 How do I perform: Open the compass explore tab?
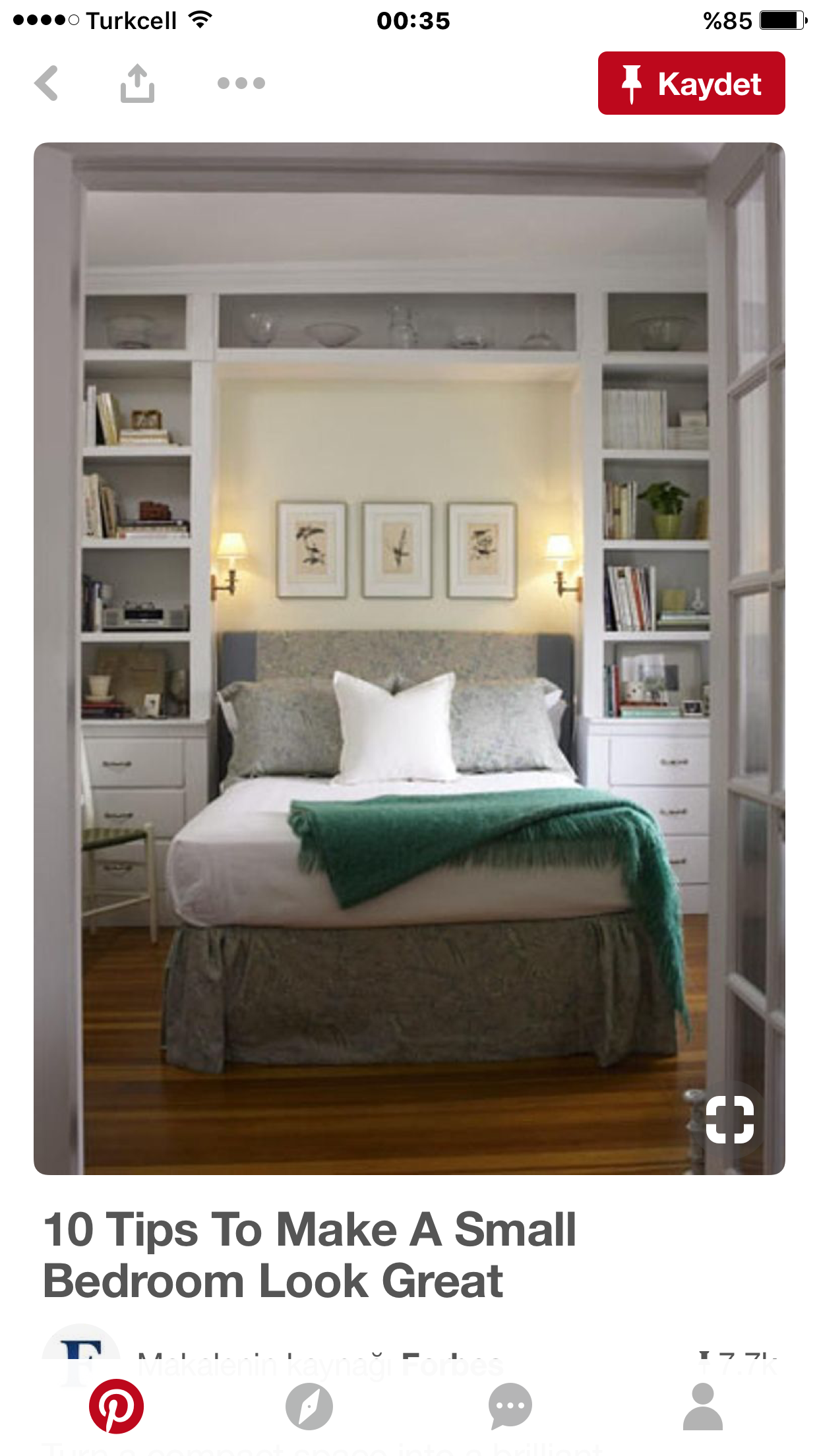309,1406
